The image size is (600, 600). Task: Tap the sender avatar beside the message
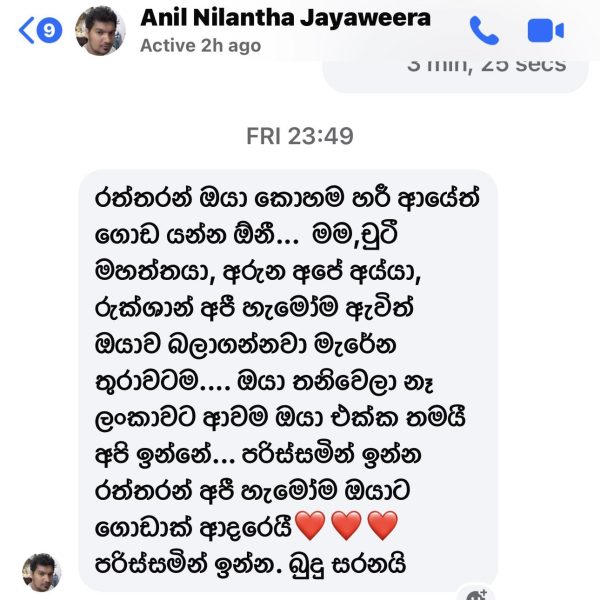[x=42, y=572]
